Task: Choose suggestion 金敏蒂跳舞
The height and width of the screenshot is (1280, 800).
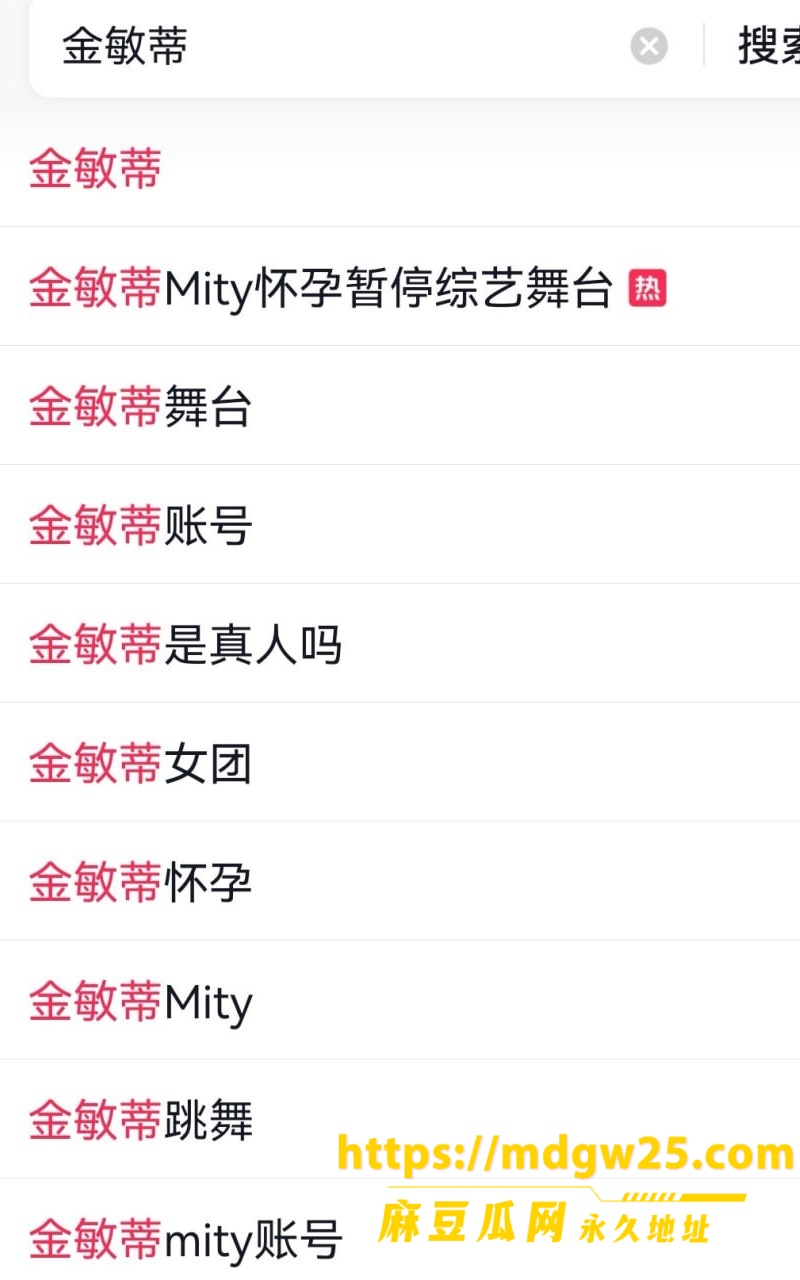Action: (x=400, y=1120)
